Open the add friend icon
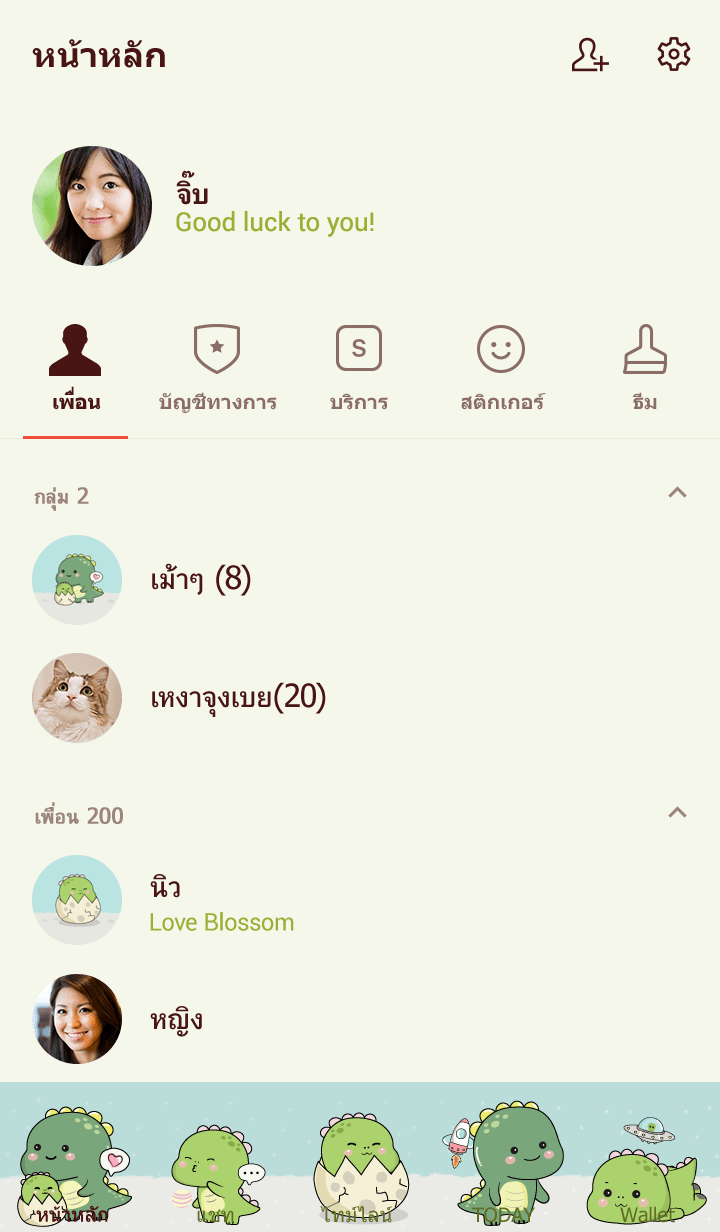The width and height of the screenshot is (720, 1232). tap(590, 55)
